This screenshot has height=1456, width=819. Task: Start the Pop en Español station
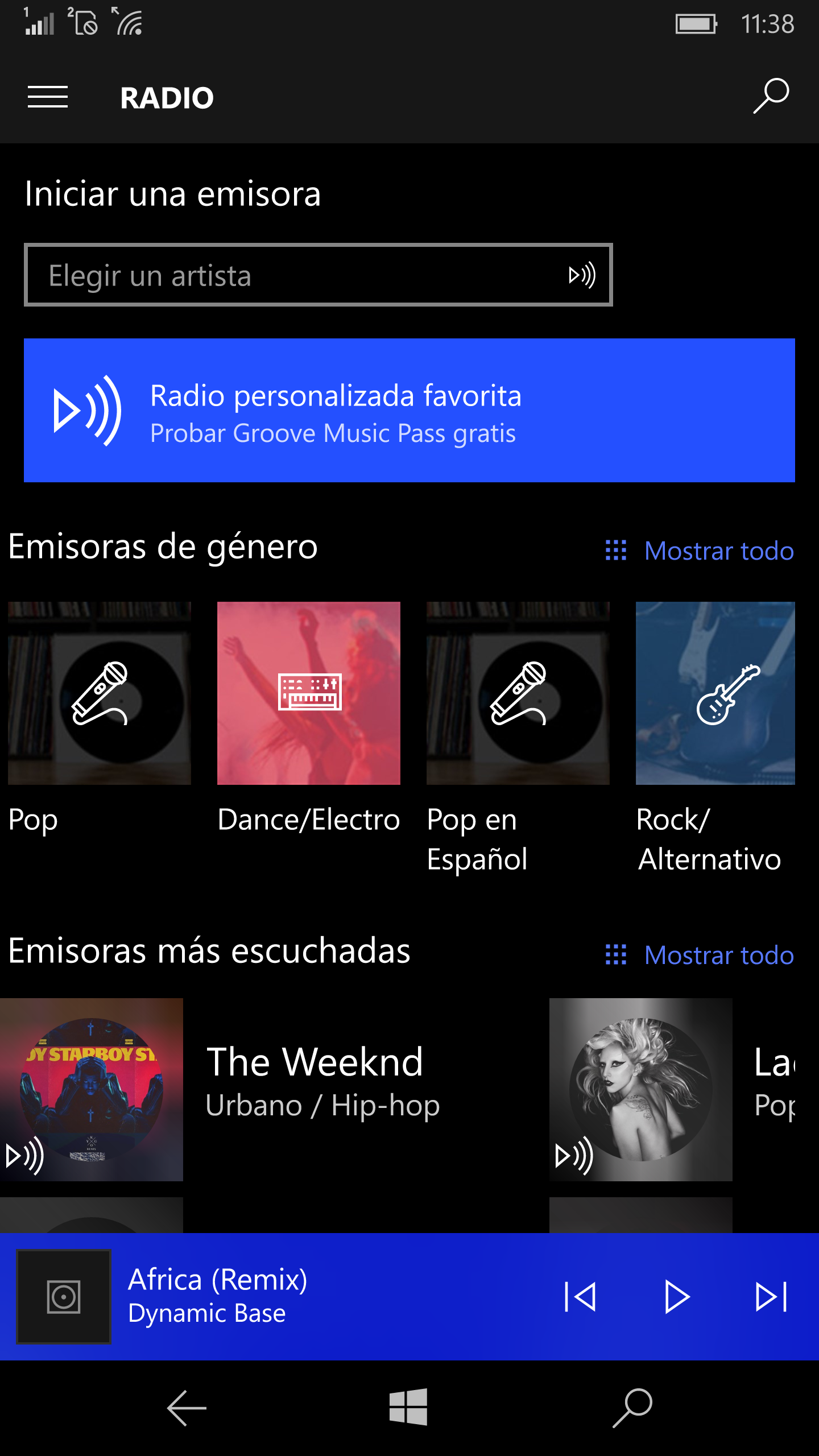[518, 693]
